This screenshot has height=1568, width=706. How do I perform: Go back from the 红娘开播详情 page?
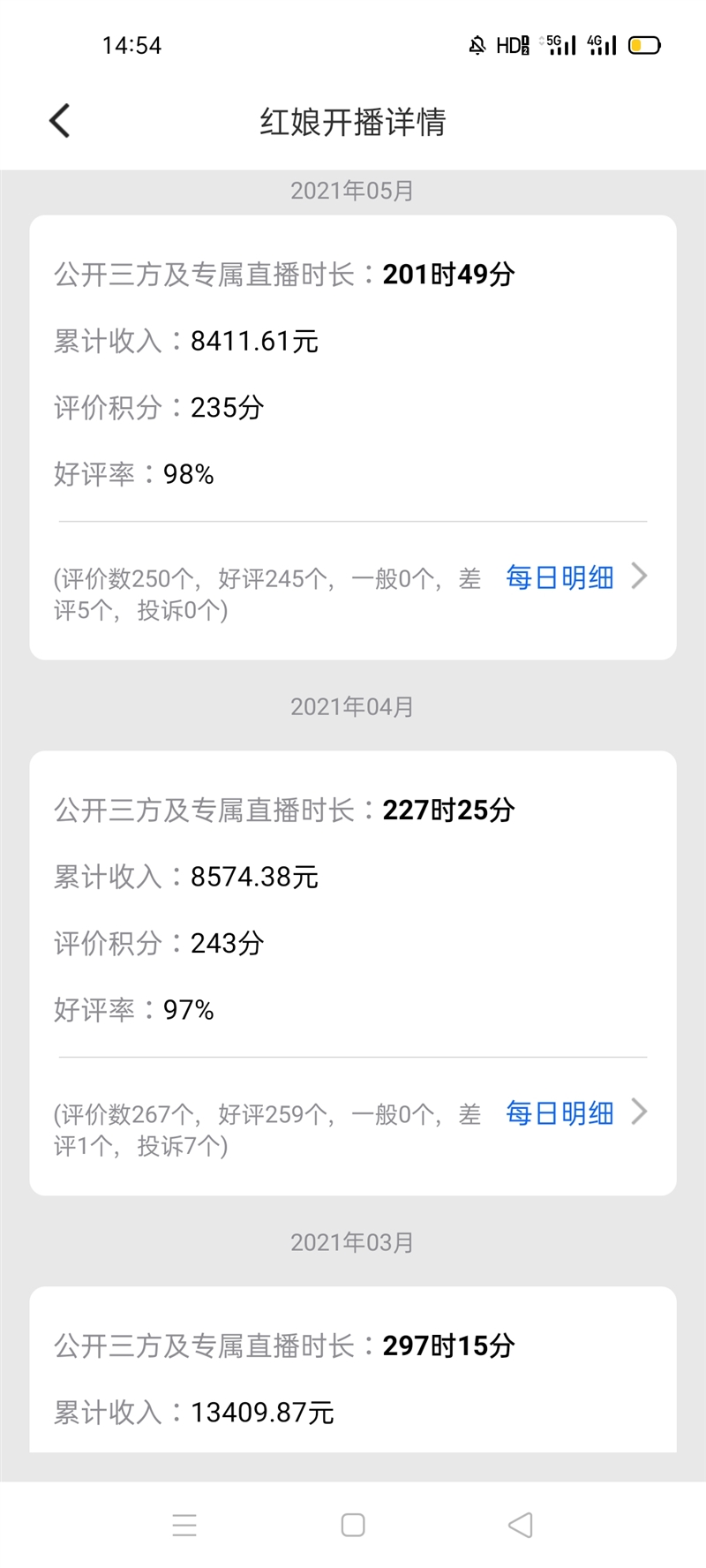[x=59, y=121]
